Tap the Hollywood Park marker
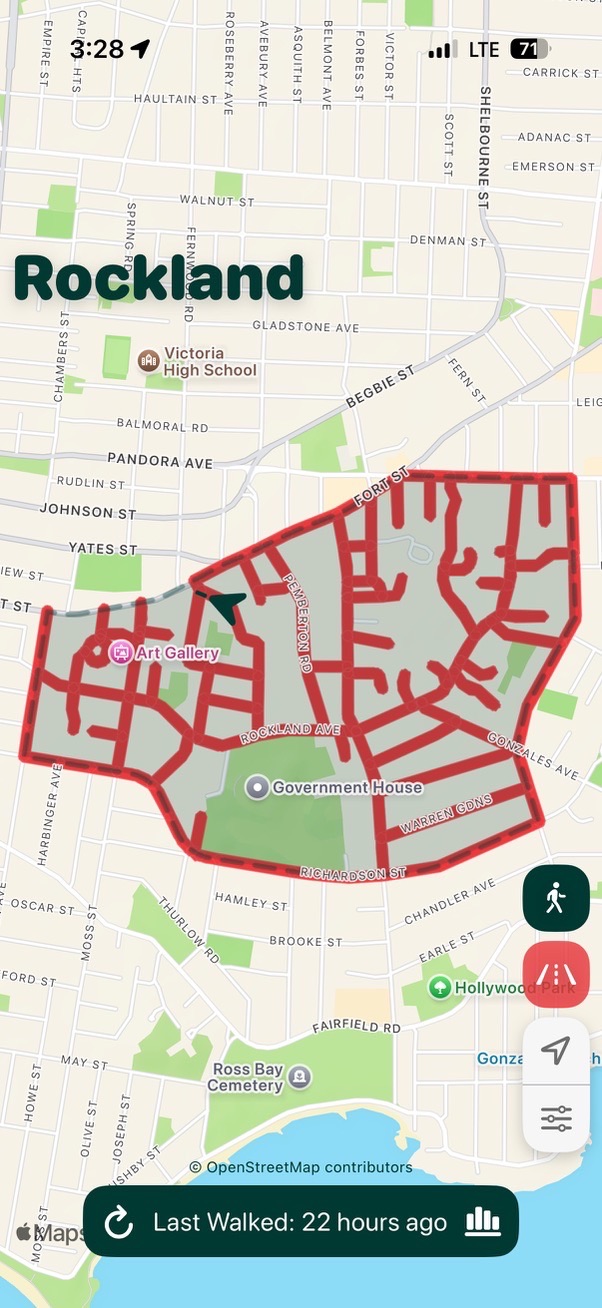Screen dimensions: 602x1308 point(438,988)
